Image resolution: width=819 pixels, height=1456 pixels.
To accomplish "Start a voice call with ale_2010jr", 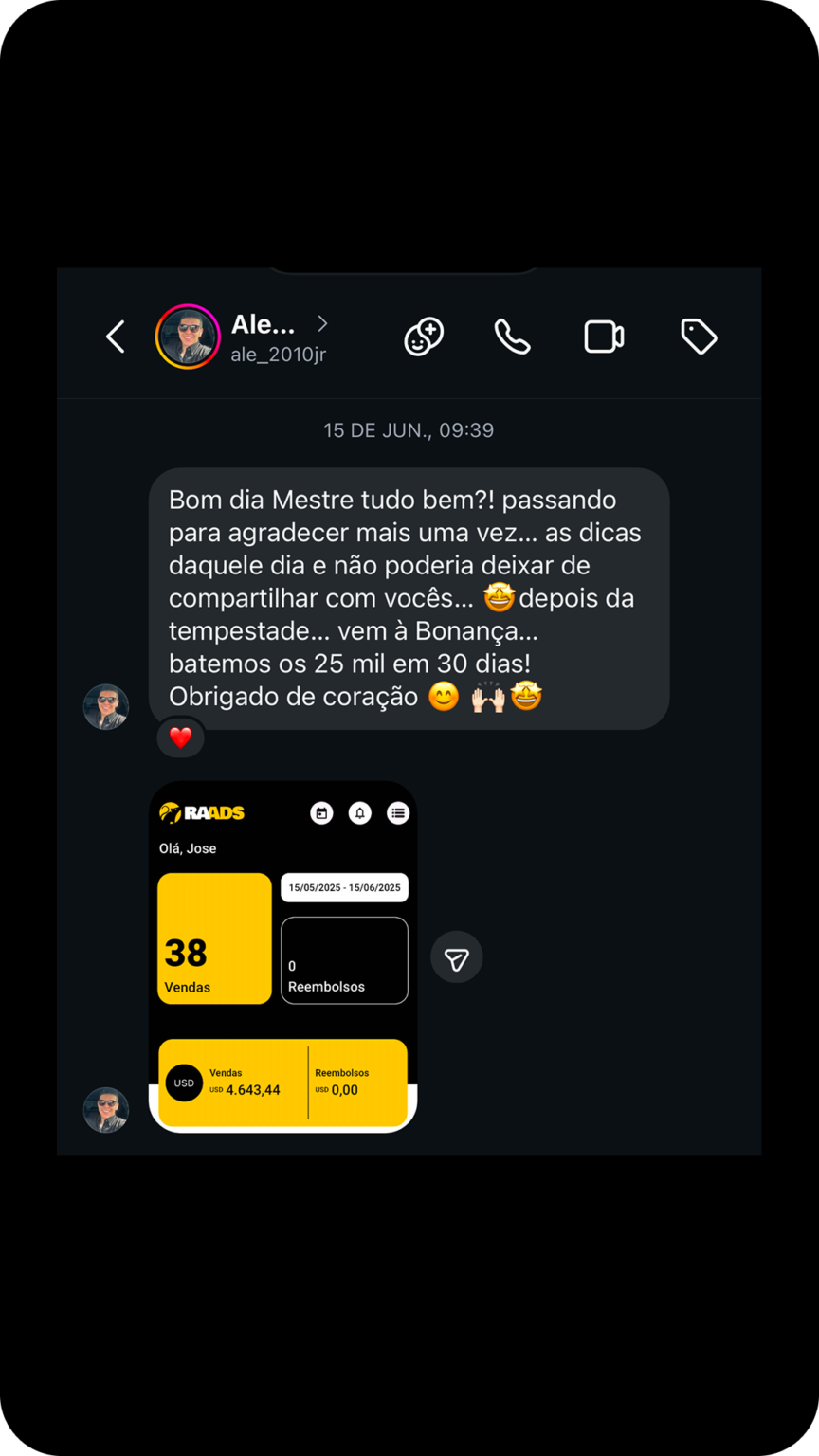I will pyautogui.click(x=512, y=337).
